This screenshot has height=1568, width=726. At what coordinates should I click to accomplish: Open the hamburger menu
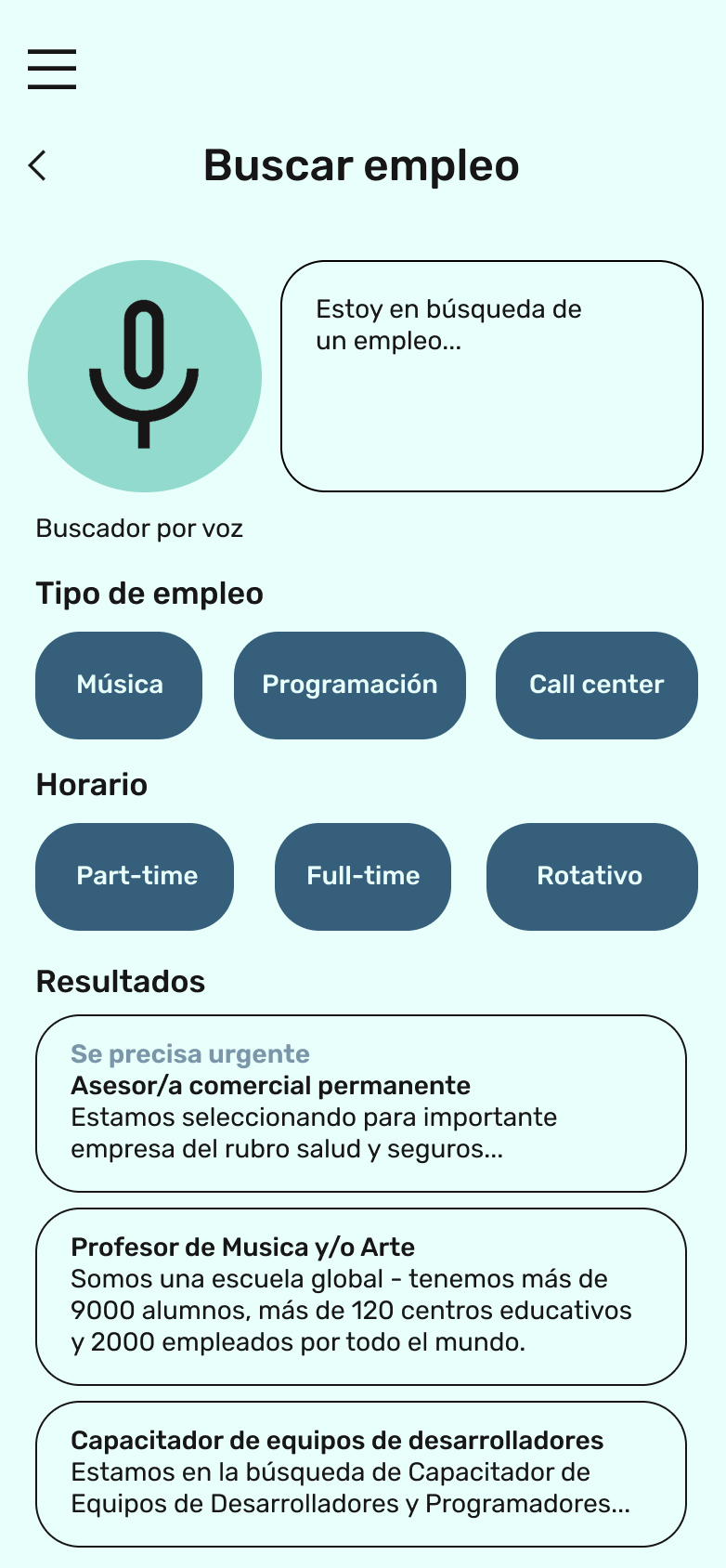52,69
